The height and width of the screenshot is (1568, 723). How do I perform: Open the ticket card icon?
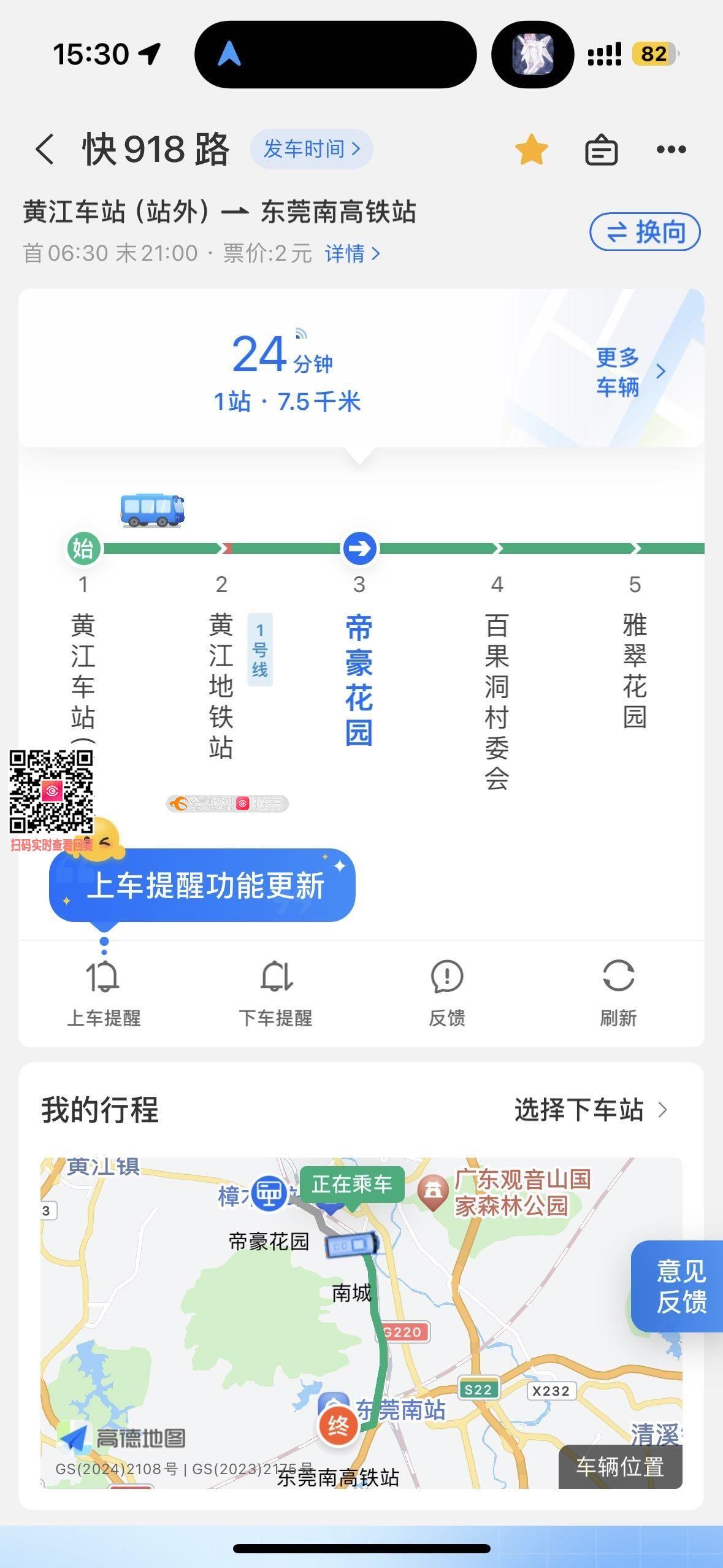pos(601,150)
